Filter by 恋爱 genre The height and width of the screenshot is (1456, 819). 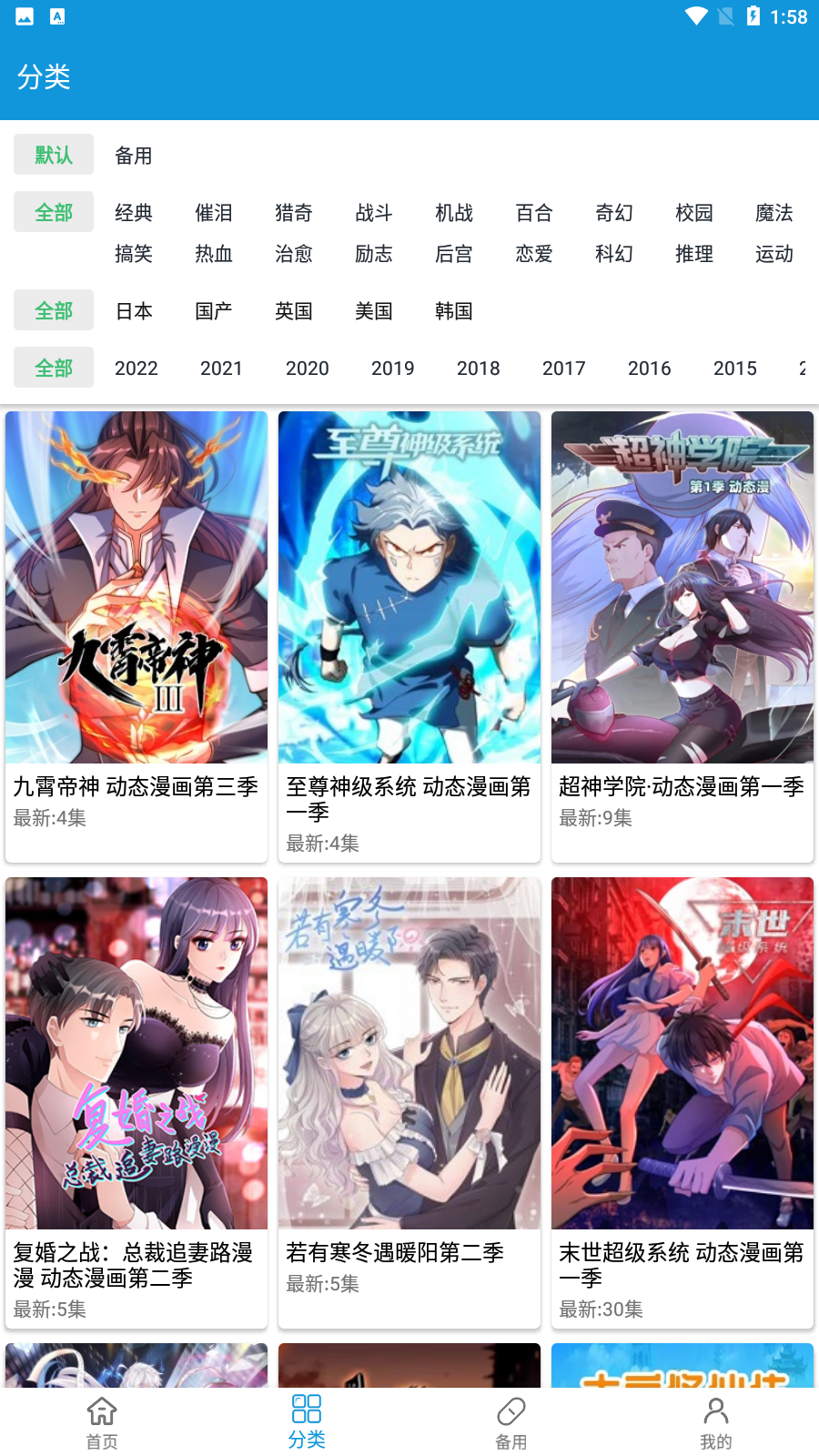pyautogui.click(x=534, y=254)
